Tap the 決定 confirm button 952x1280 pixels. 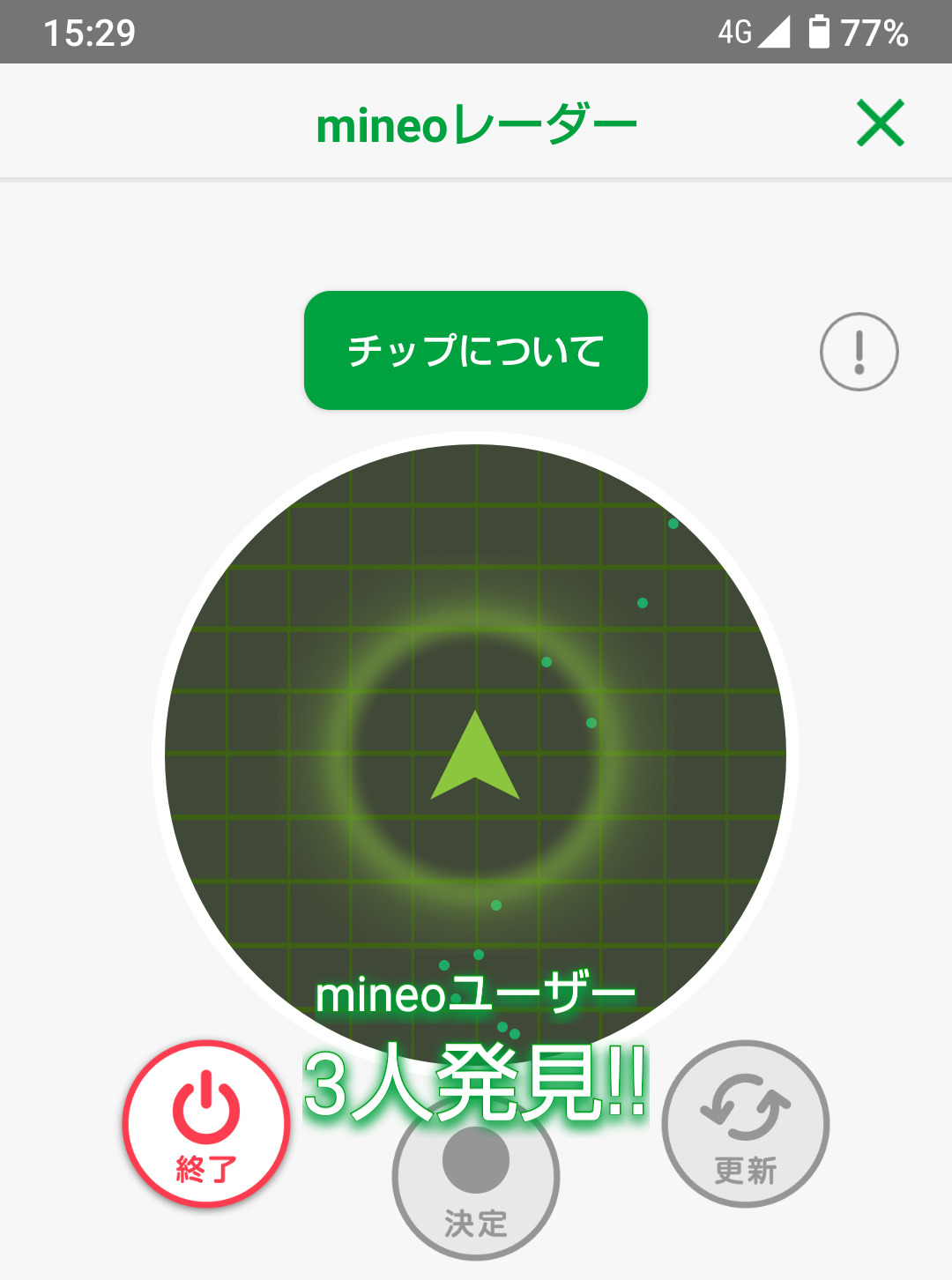tap(476, 1181)
